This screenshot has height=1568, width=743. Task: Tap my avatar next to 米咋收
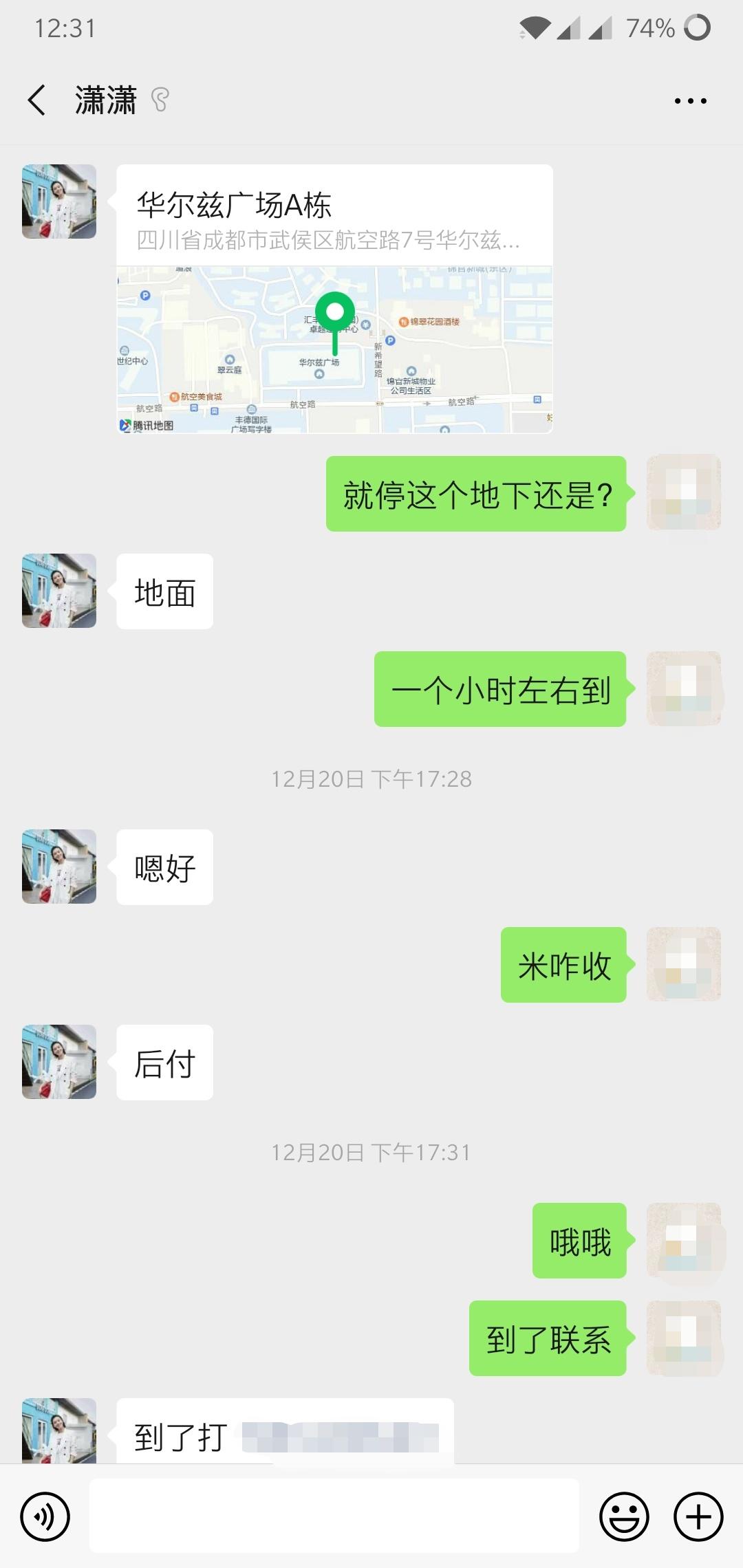(683, 964)
